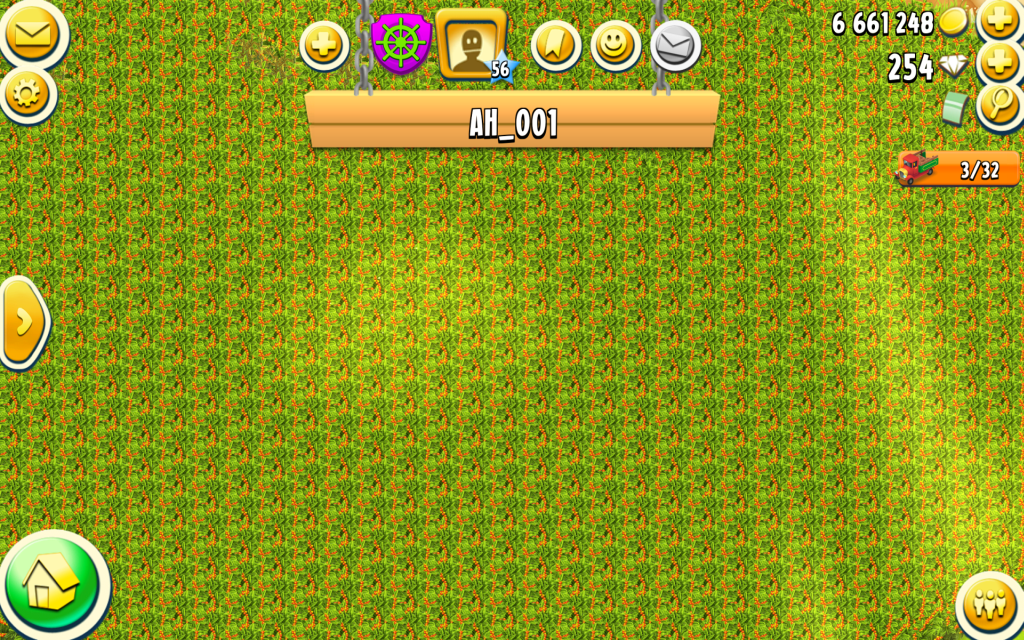
Task: View the player profile avatar
Action: click(470, 44)
